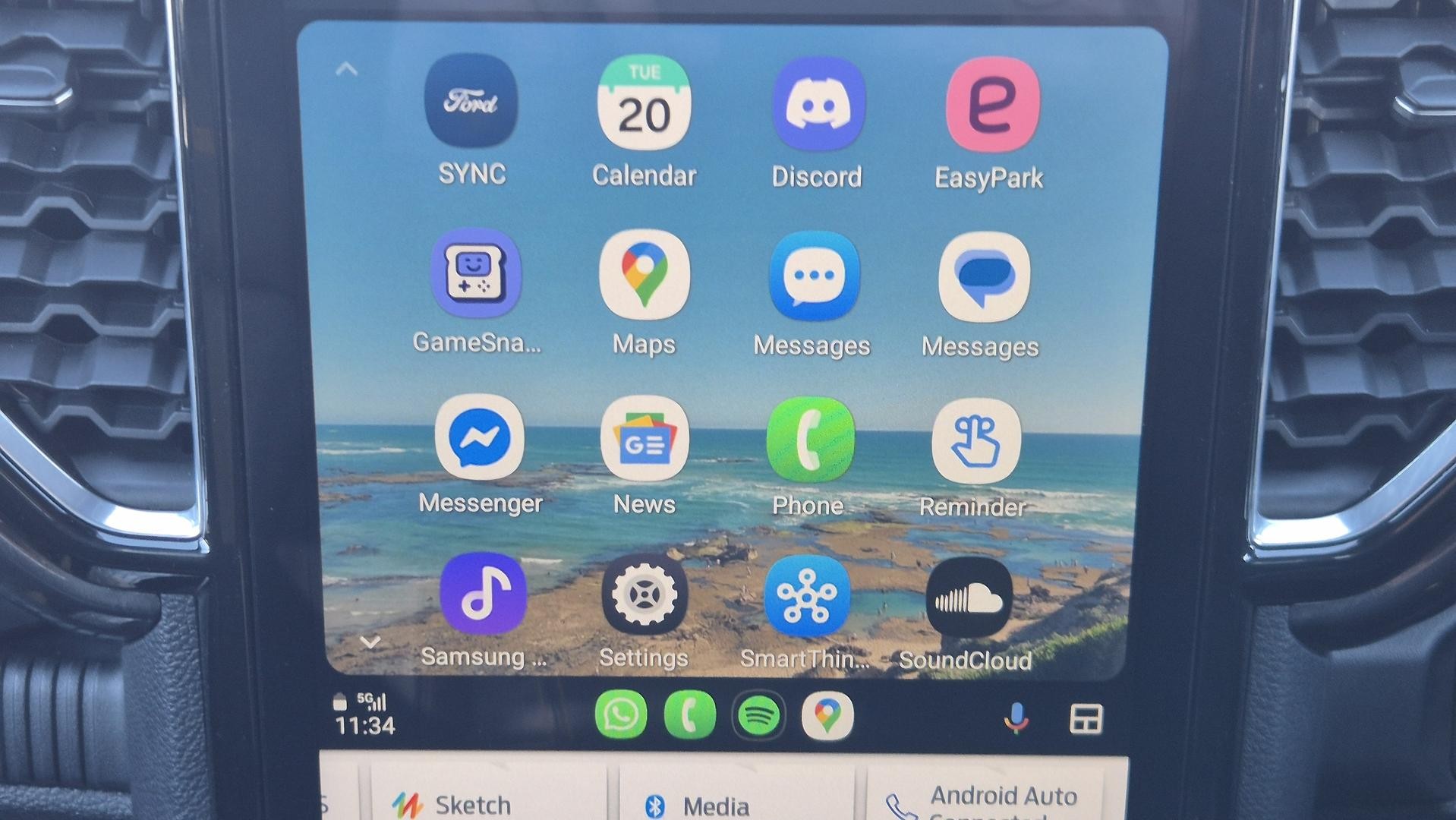Open the Ford SYNC app
Image resolution: width=1456 pixels, height=820 pixels.
471,102
